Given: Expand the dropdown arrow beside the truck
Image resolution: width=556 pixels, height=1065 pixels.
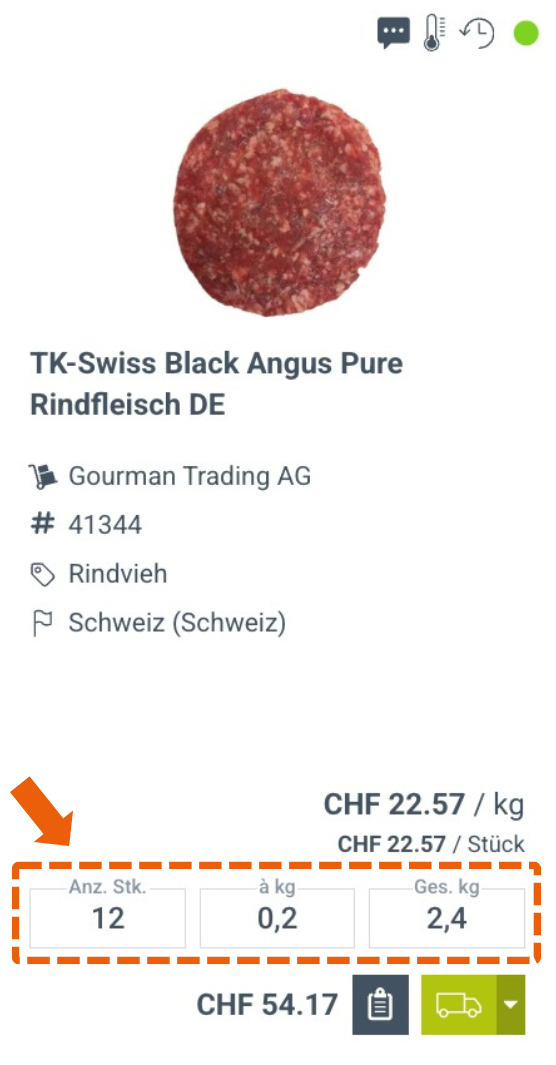Looking at the screenshot, I should click(511, 1005).
